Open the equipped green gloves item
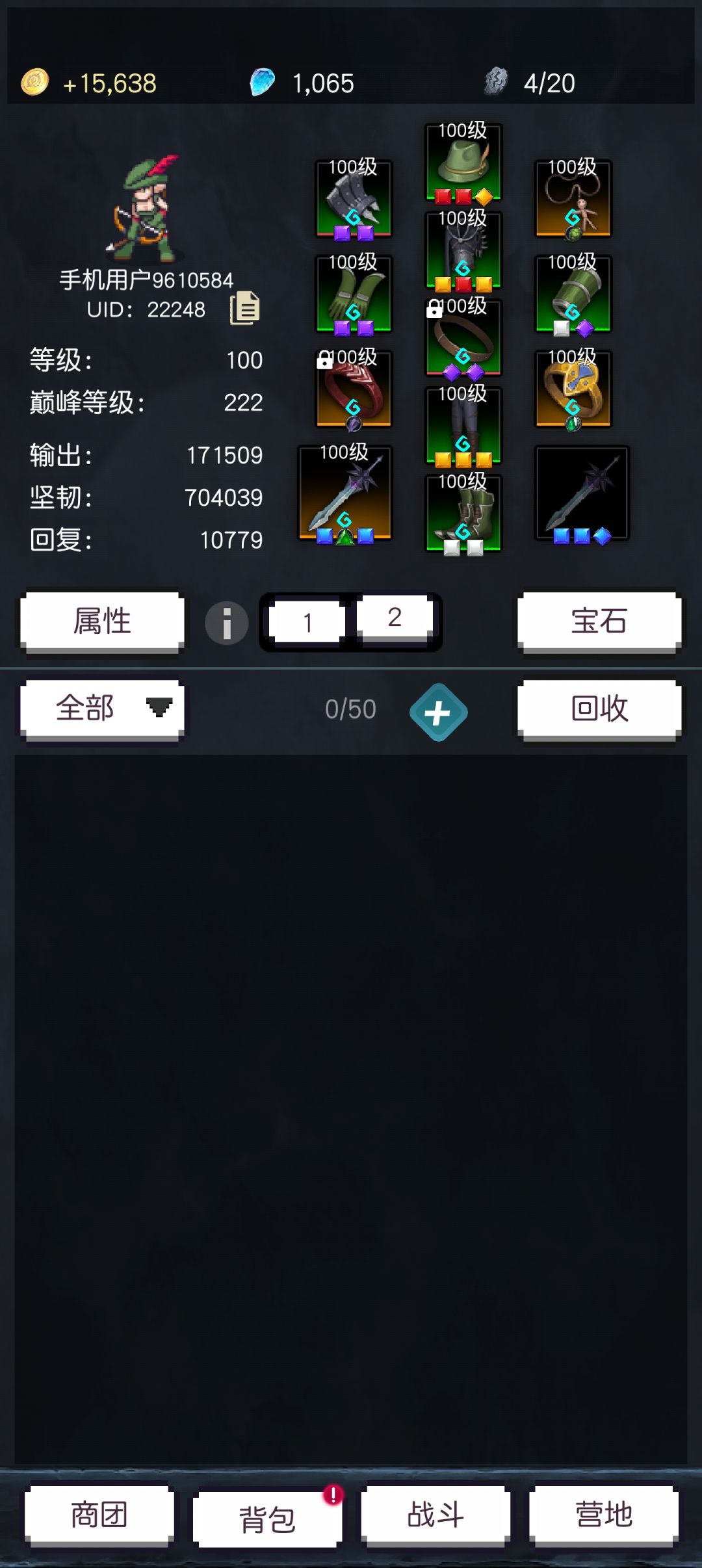 (x=354, y=294)
